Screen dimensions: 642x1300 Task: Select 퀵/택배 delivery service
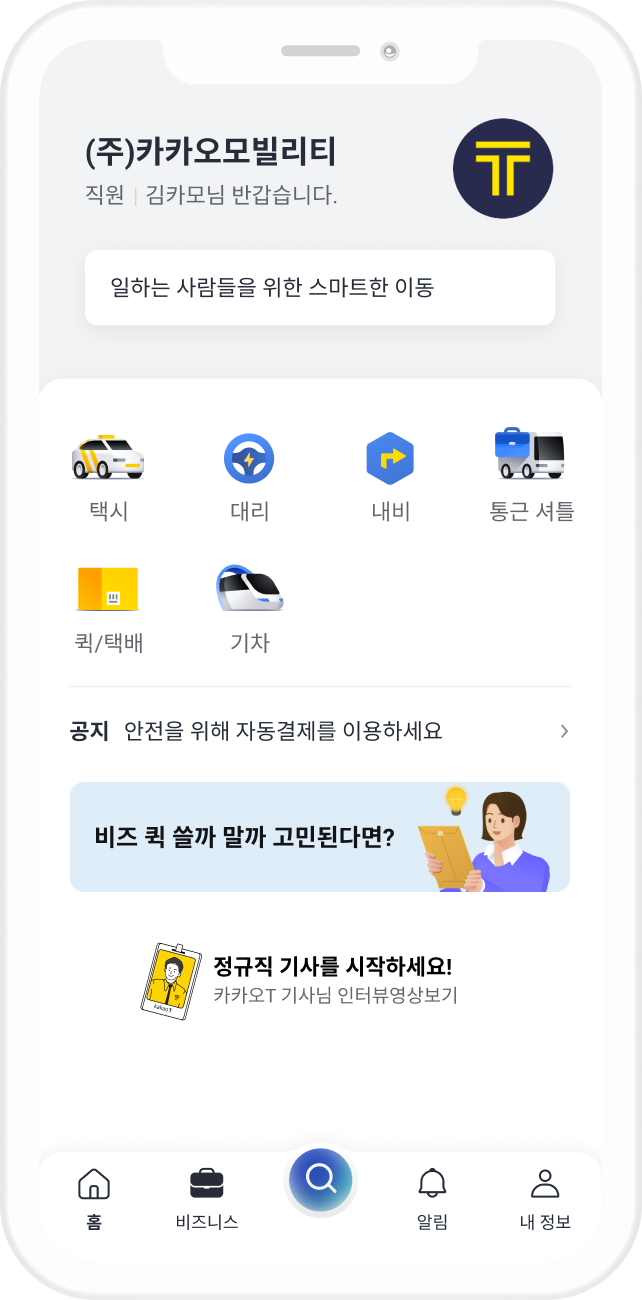click(x=108, y=608)
